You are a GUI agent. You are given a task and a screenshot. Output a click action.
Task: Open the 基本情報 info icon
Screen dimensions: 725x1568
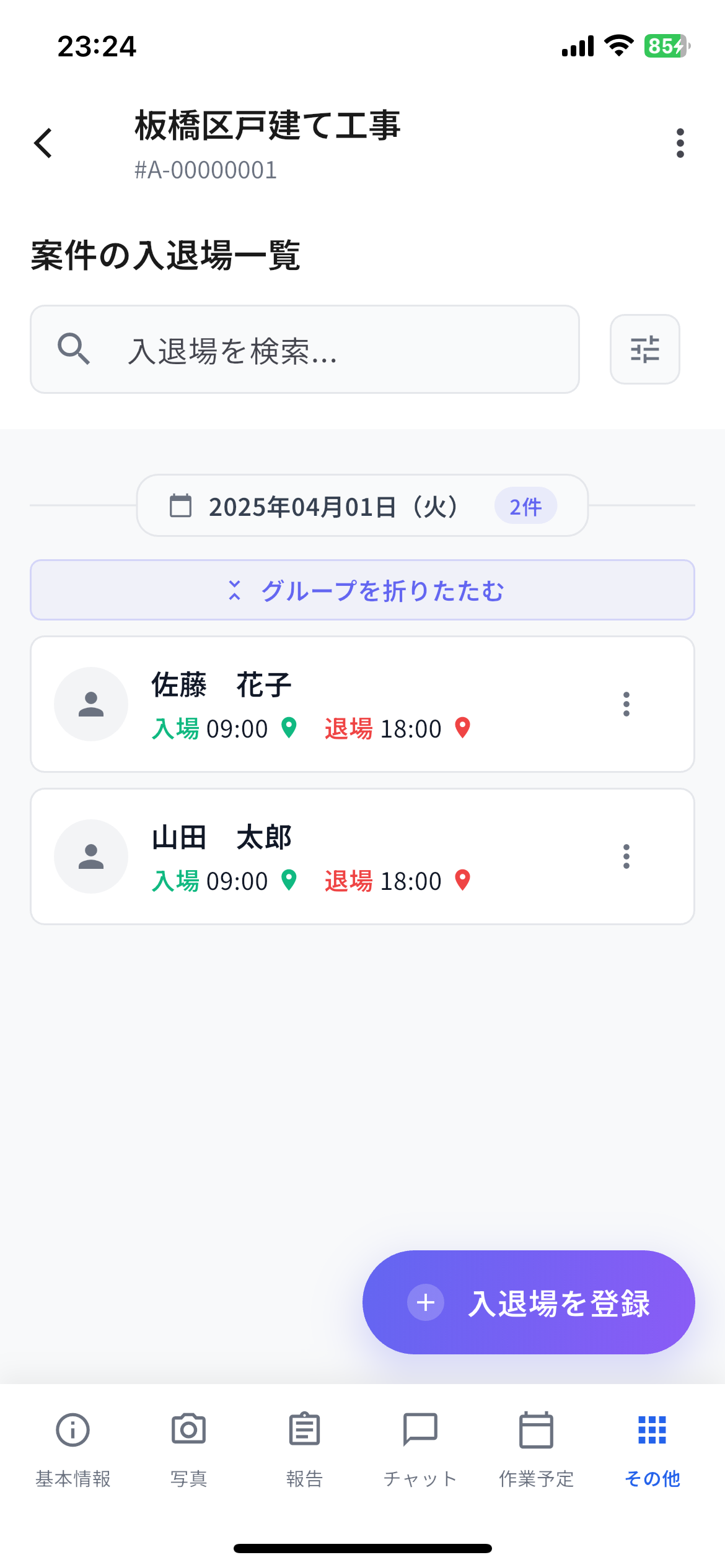pos(72,1431)
